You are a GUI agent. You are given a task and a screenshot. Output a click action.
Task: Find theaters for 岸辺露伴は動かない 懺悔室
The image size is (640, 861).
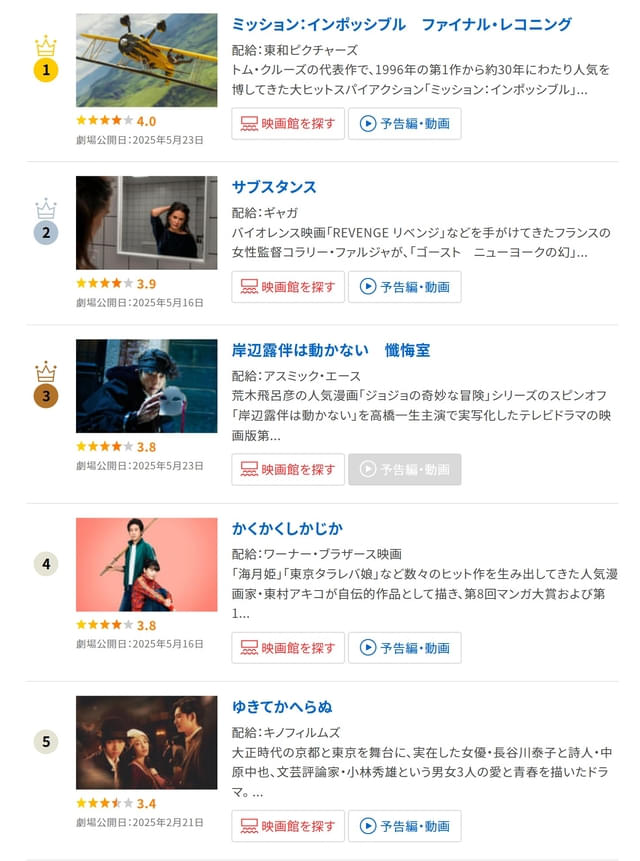point(288,469)
